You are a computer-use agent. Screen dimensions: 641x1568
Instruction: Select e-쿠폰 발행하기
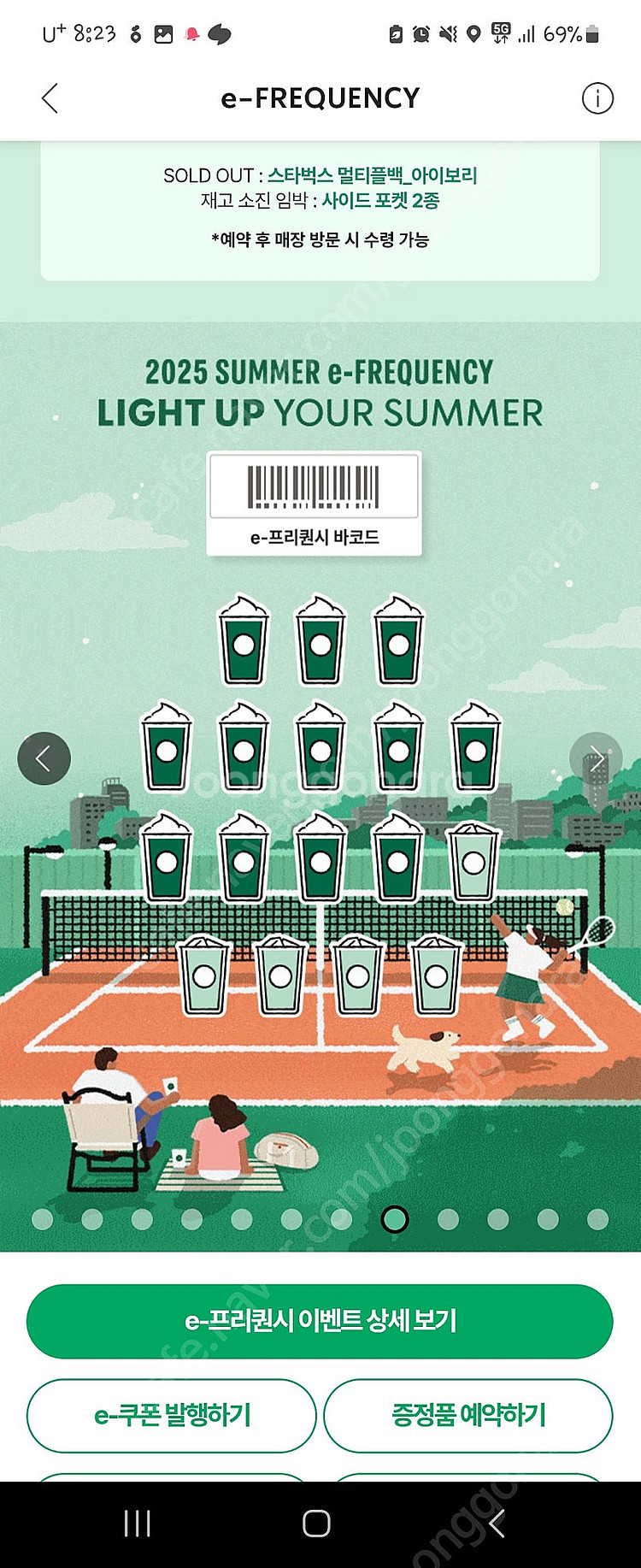click(x=172, y=1415)
